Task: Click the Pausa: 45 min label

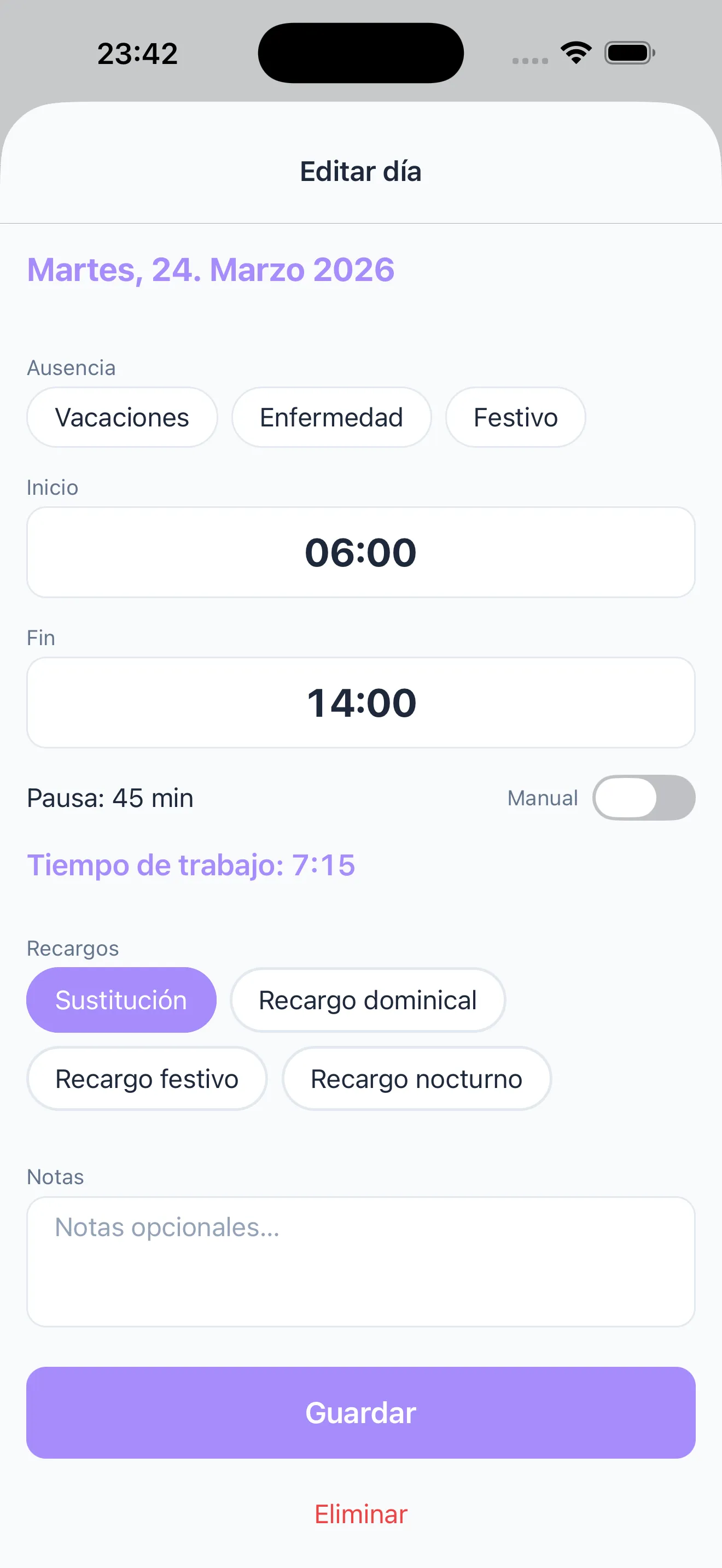Action: (x=109, y=798)
